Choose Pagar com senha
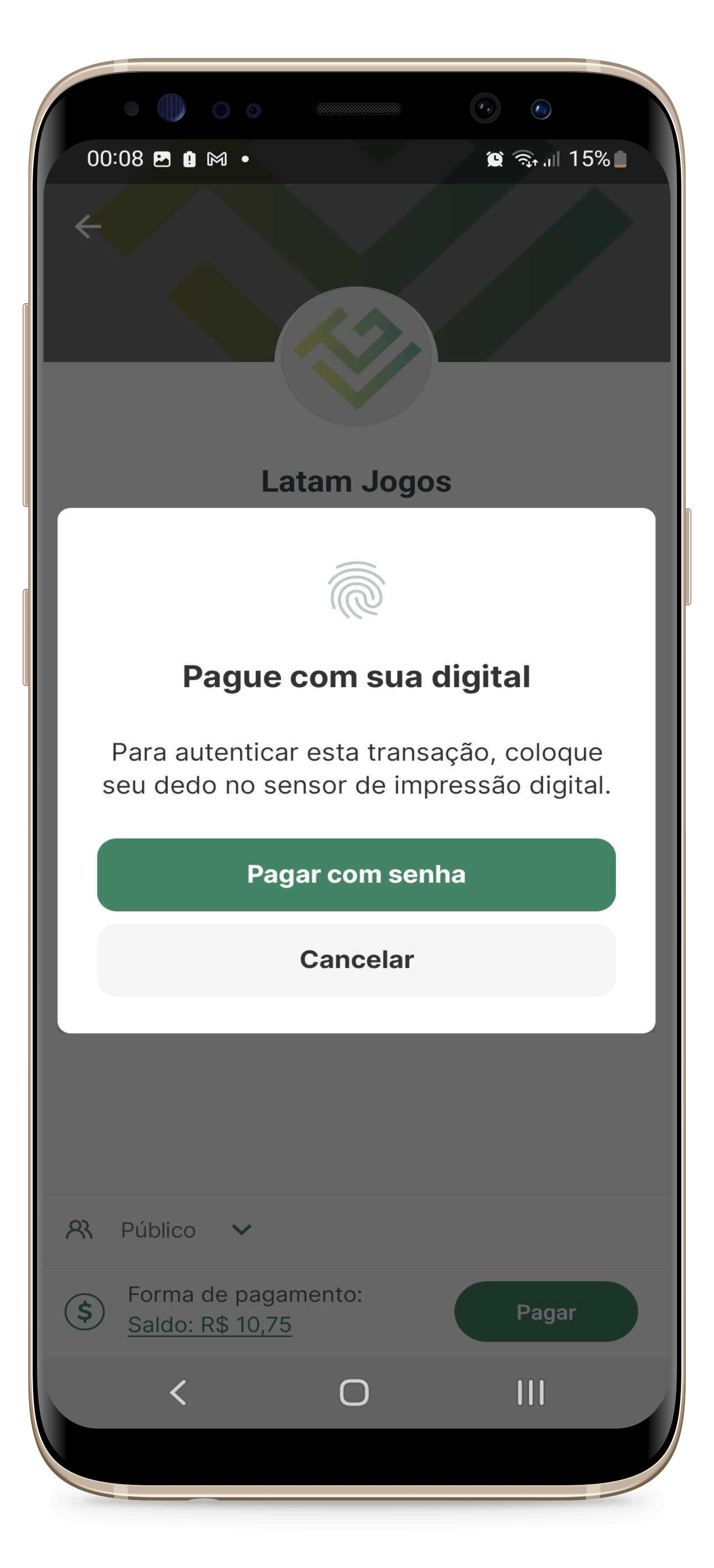The image size is (714, 1568). coord(357,875)
